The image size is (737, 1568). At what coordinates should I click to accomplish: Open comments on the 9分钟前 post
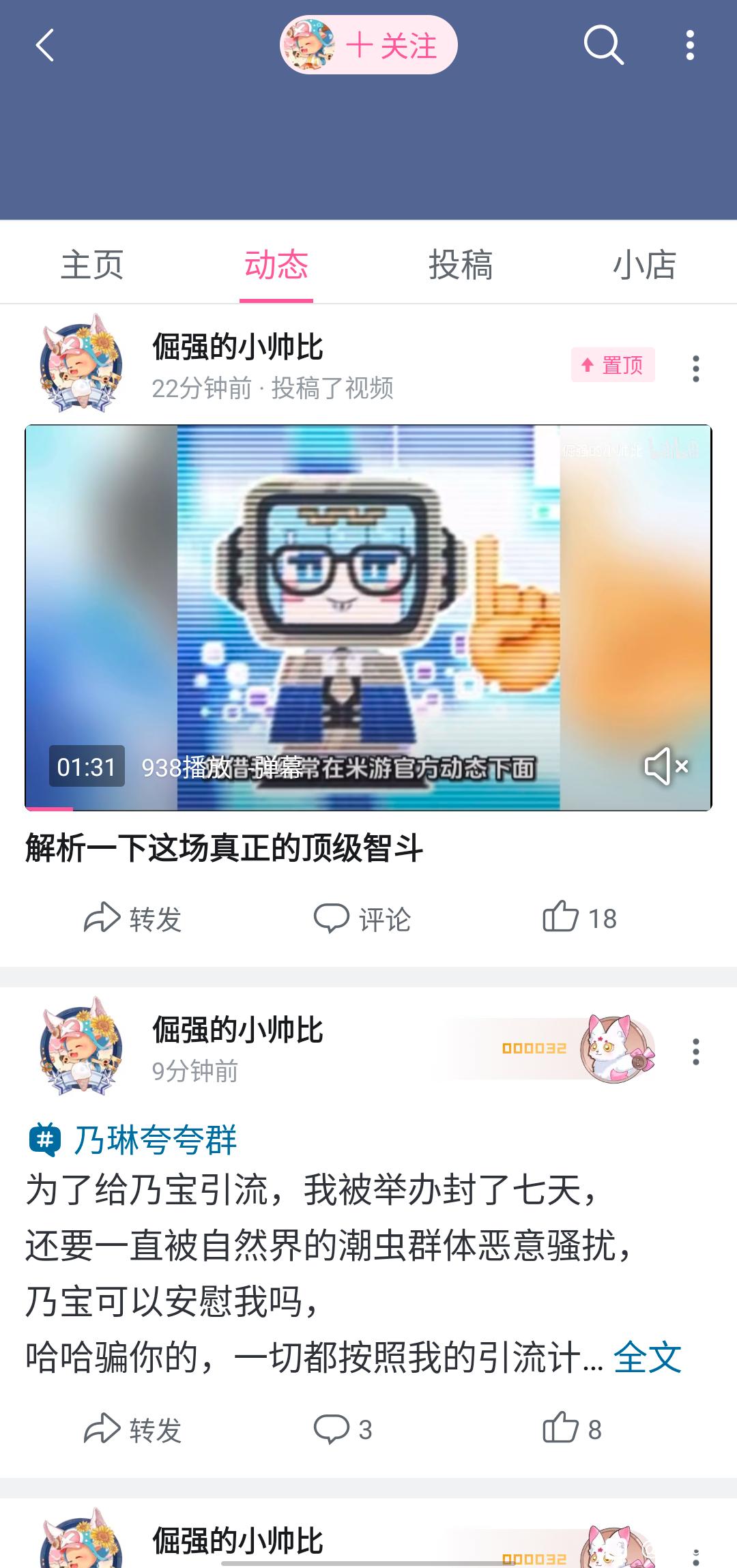pyautogui.click(x=343, y=1429)
